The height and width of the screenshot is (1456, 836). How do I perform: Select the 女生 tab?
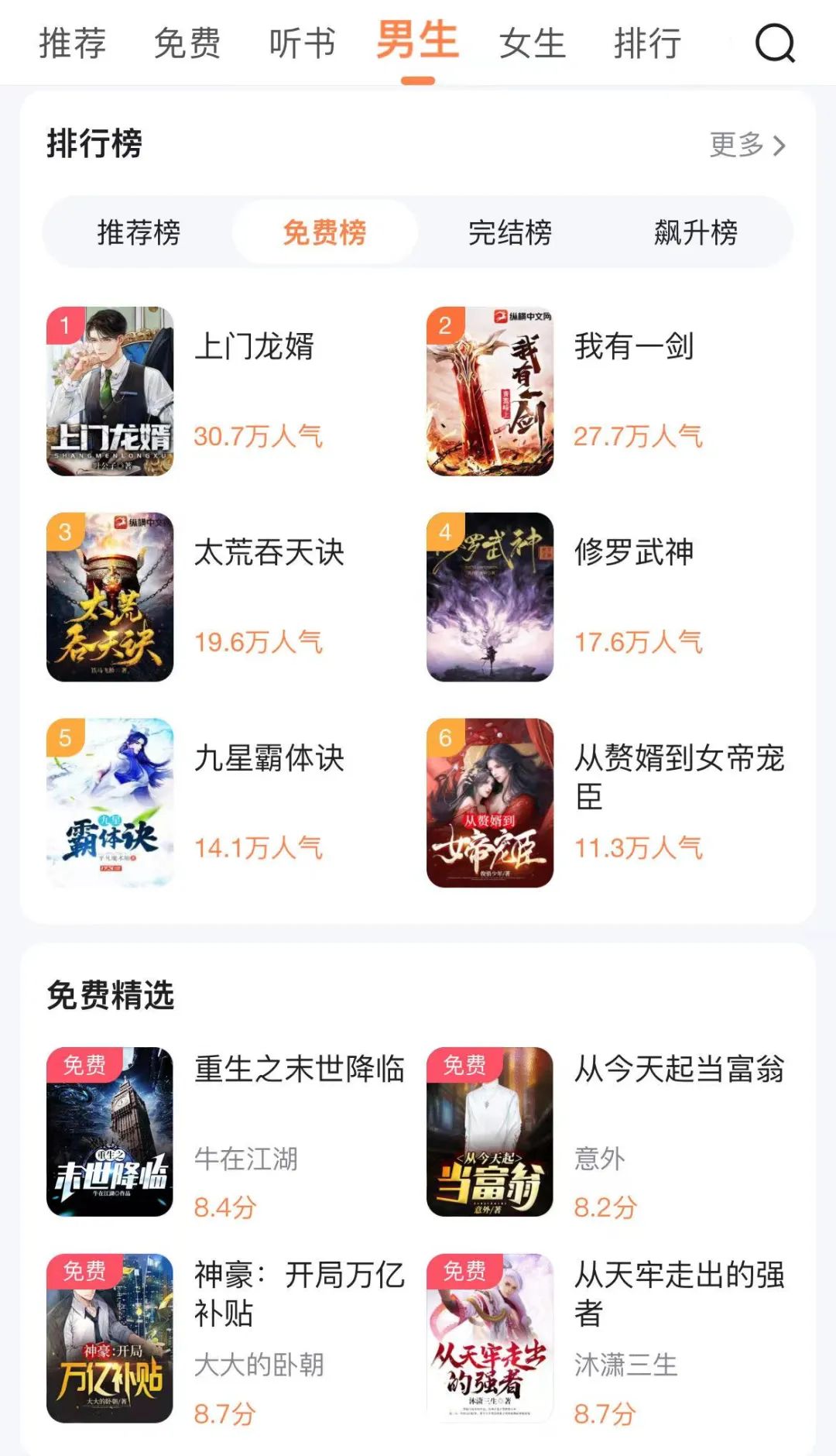tap(532, 43)
